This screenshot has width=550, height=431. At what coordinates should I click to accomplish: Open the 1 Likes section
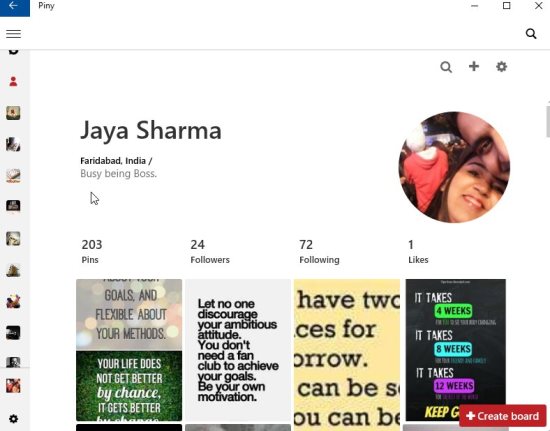(x=418, y=251)
